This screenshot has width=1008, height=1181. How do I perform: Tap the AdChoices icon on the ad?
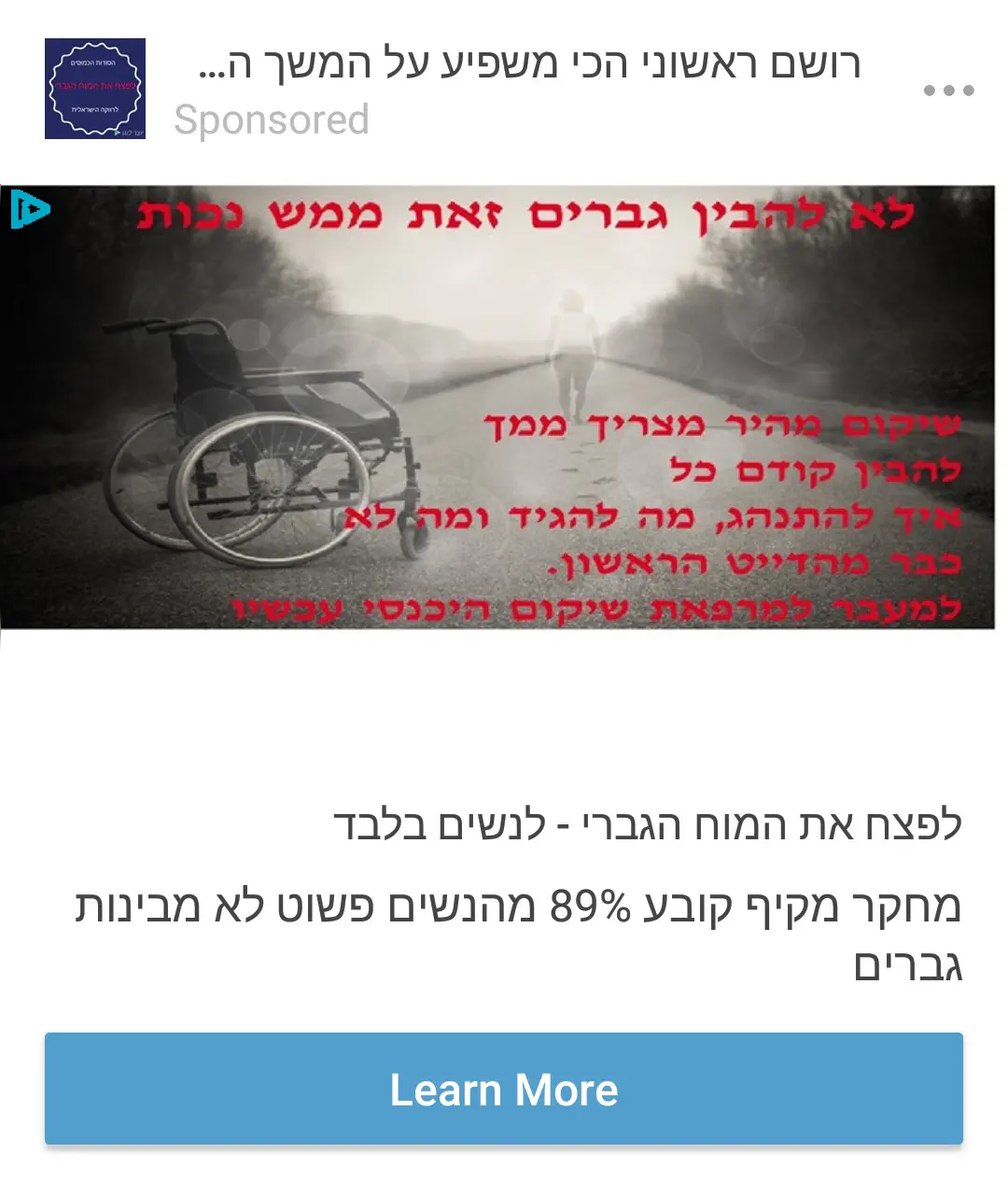click(x=28, y=209)
